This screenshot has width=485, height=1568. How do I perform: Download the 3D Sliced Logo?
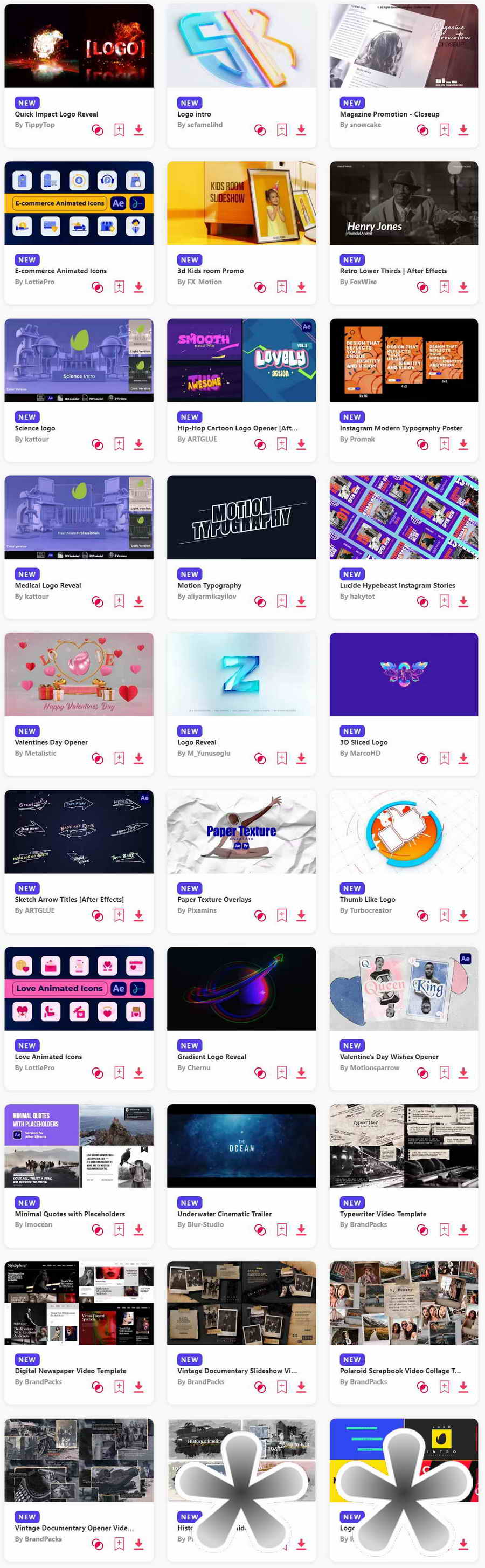[463, 758]
